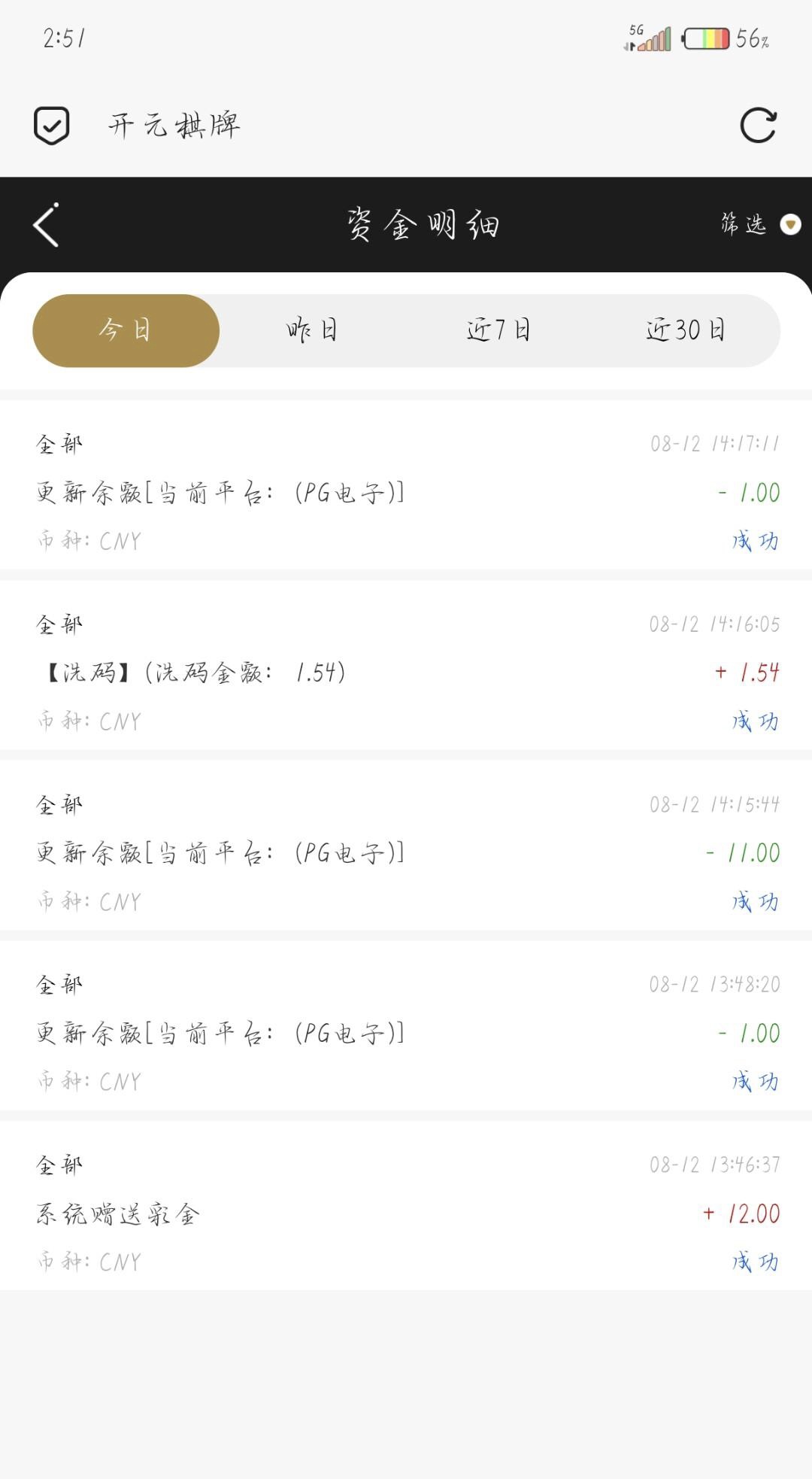Select the 今日 tab
Screen dimensions: 812x1479
pos(126,330)
